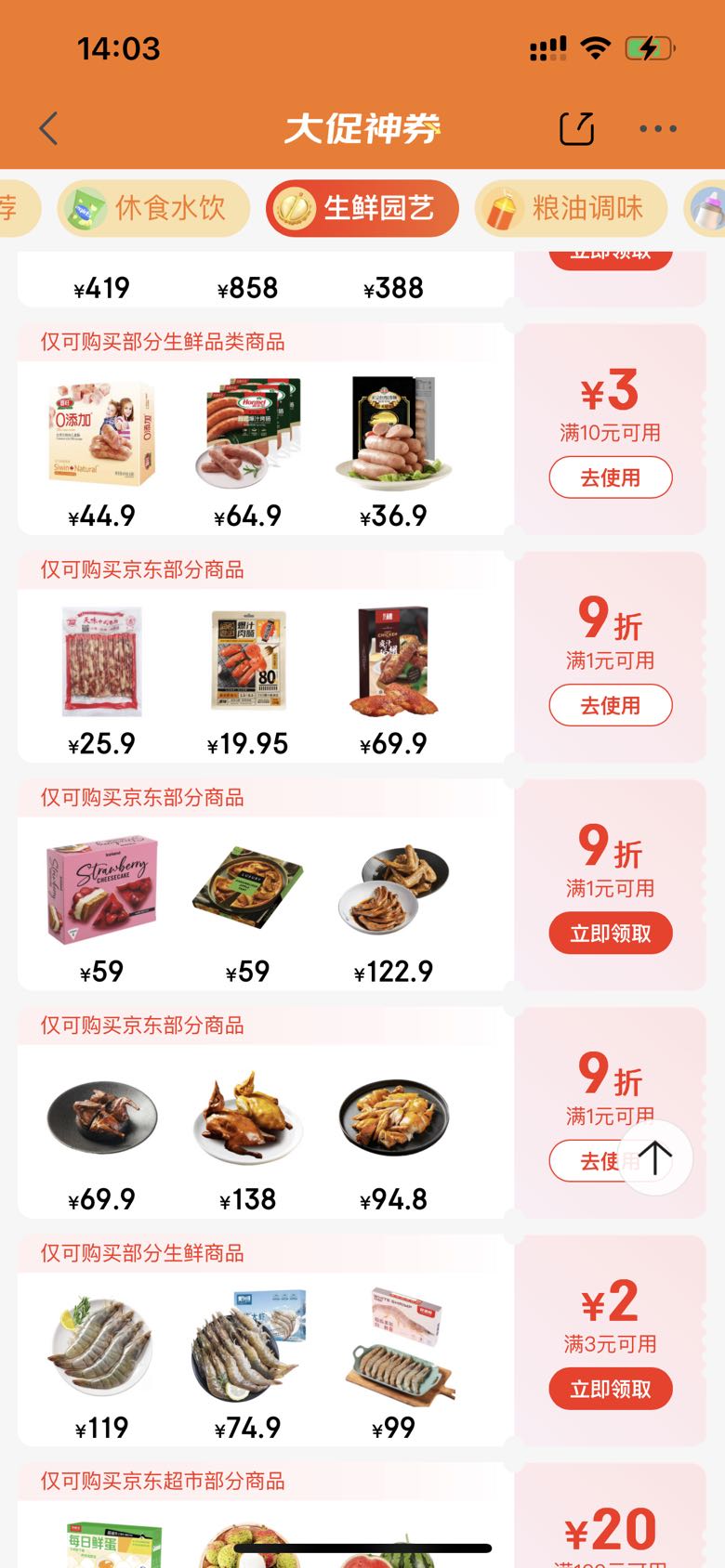Viewport: 725px width, 1568px height.
Task: Claim the 9折 coupon beside strawberry cheesecake
Action: (611, 934)
